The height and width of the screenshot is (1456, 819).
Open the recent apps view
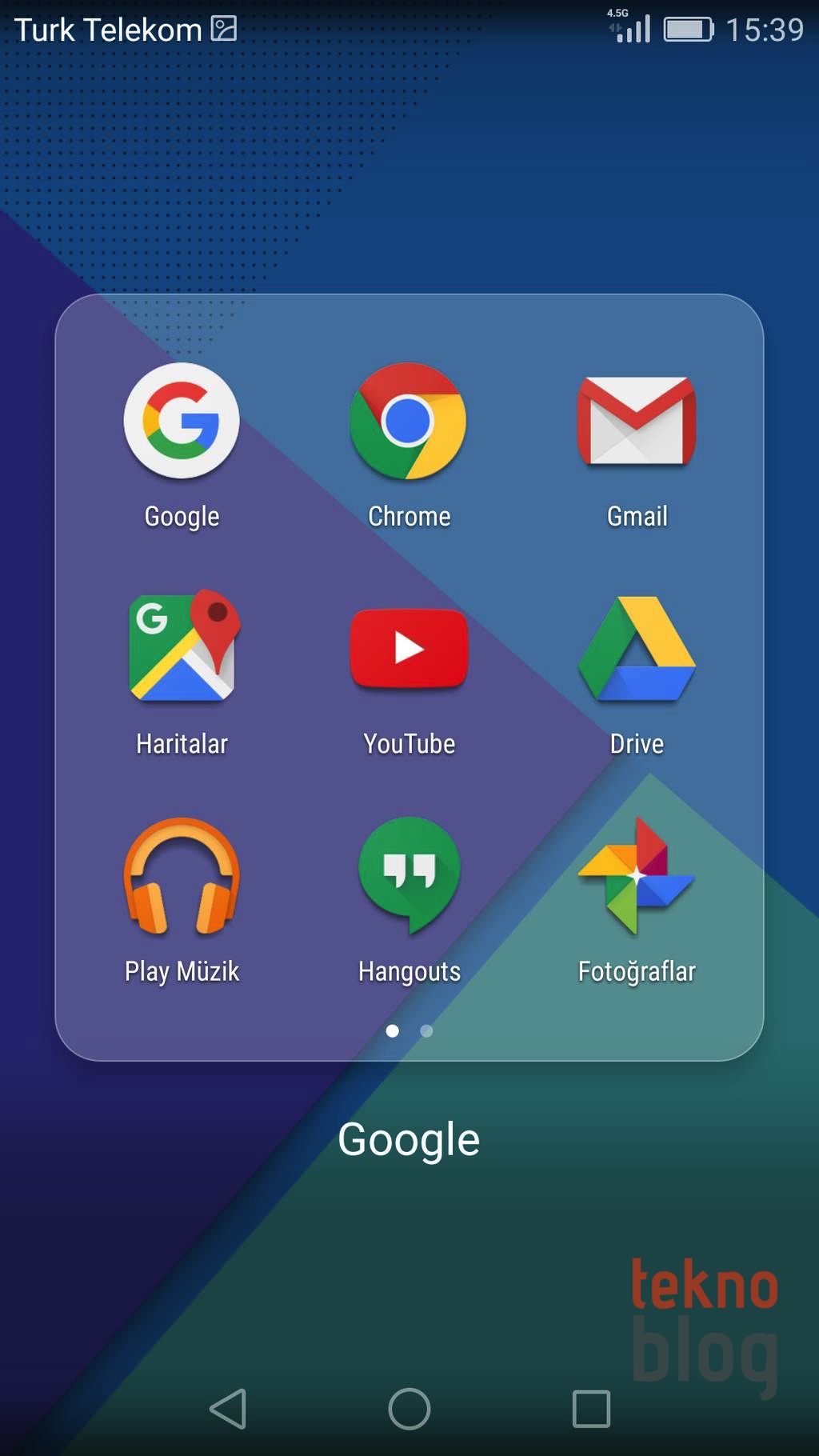coord(591,1409)
